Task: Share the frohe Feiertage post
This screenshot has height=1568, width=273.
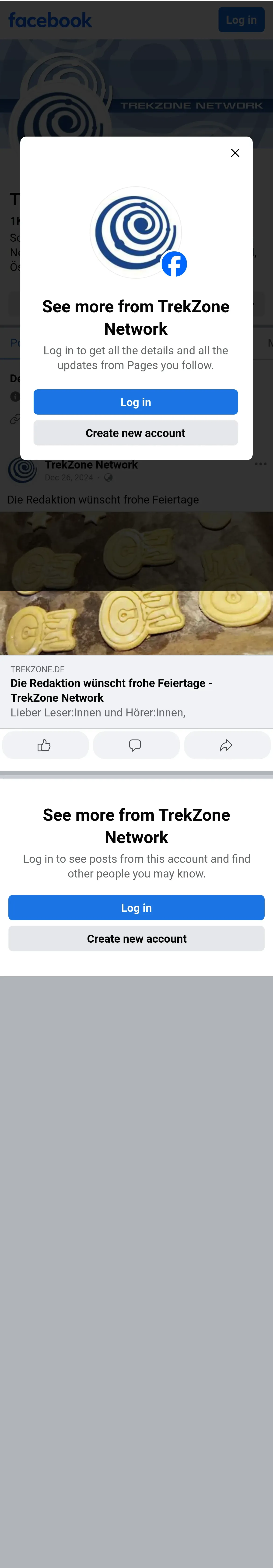Action: click(x=226, y=745)
